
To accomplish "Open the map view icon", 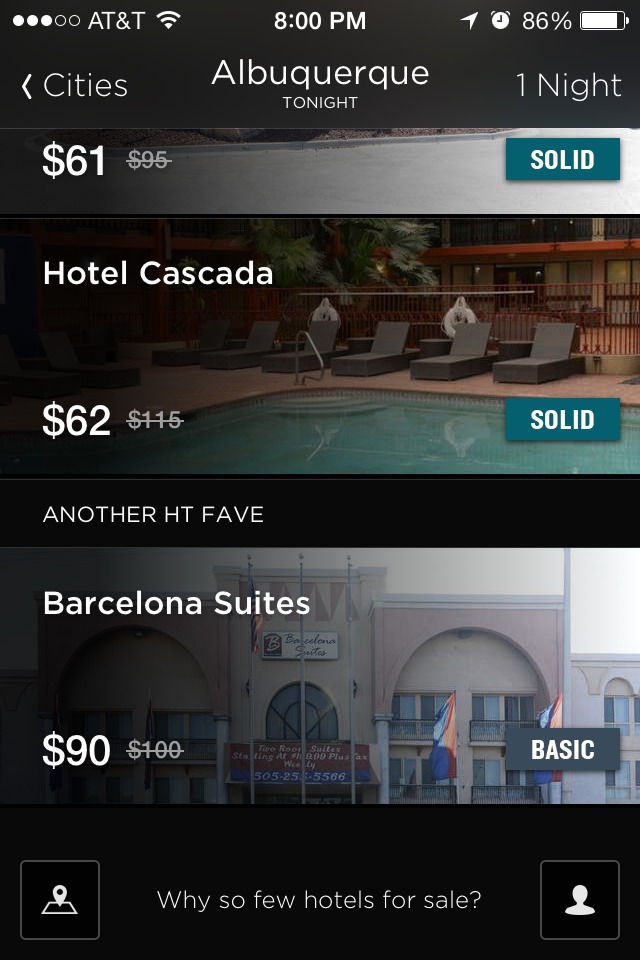I will [60, 900].
